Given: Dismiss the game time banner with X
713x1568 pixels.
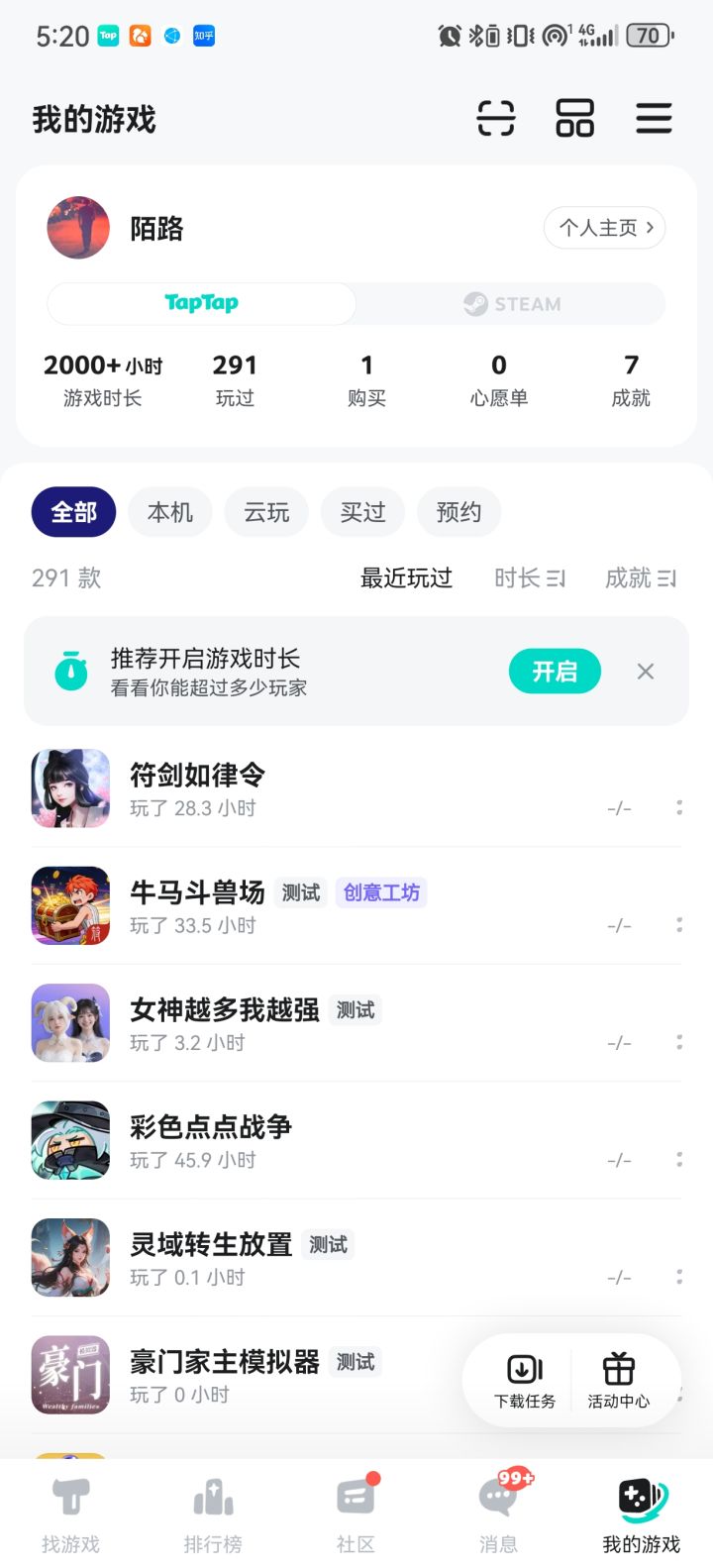Looking at the screenshot, I should click(x=645, y=671).
